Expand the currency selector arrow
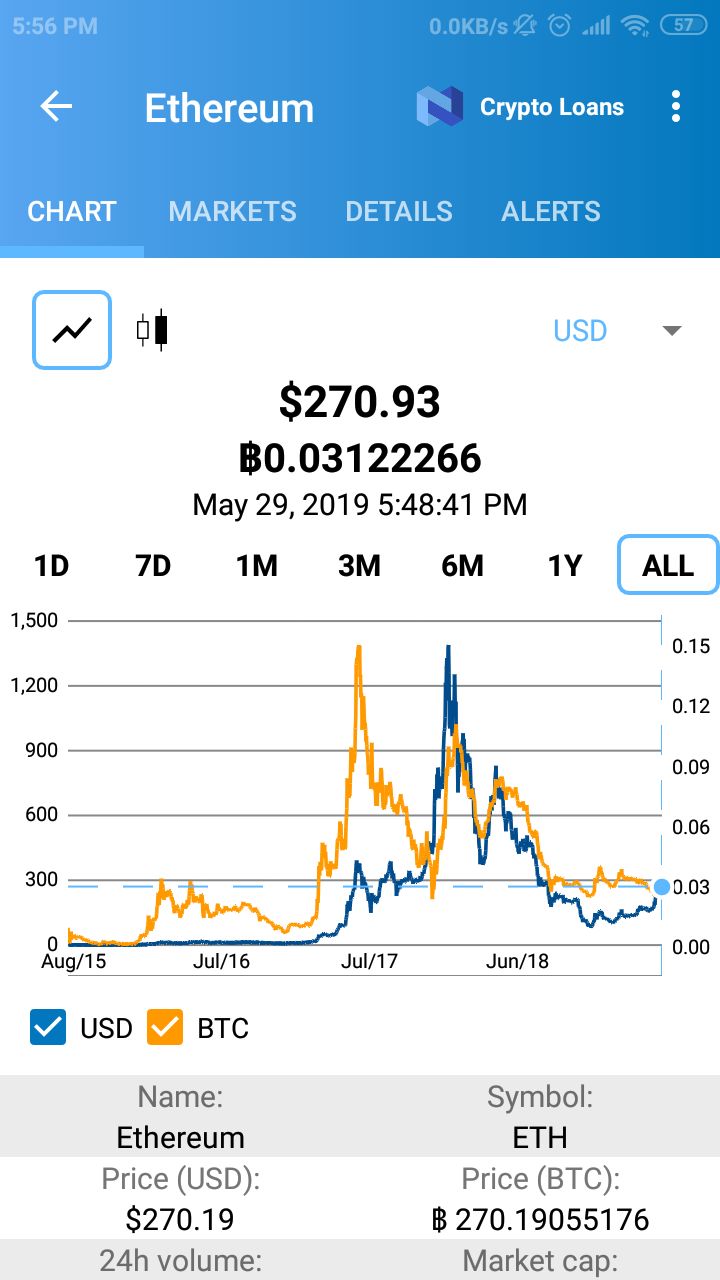The image size is (720, 1280). (x=672, y=330)
